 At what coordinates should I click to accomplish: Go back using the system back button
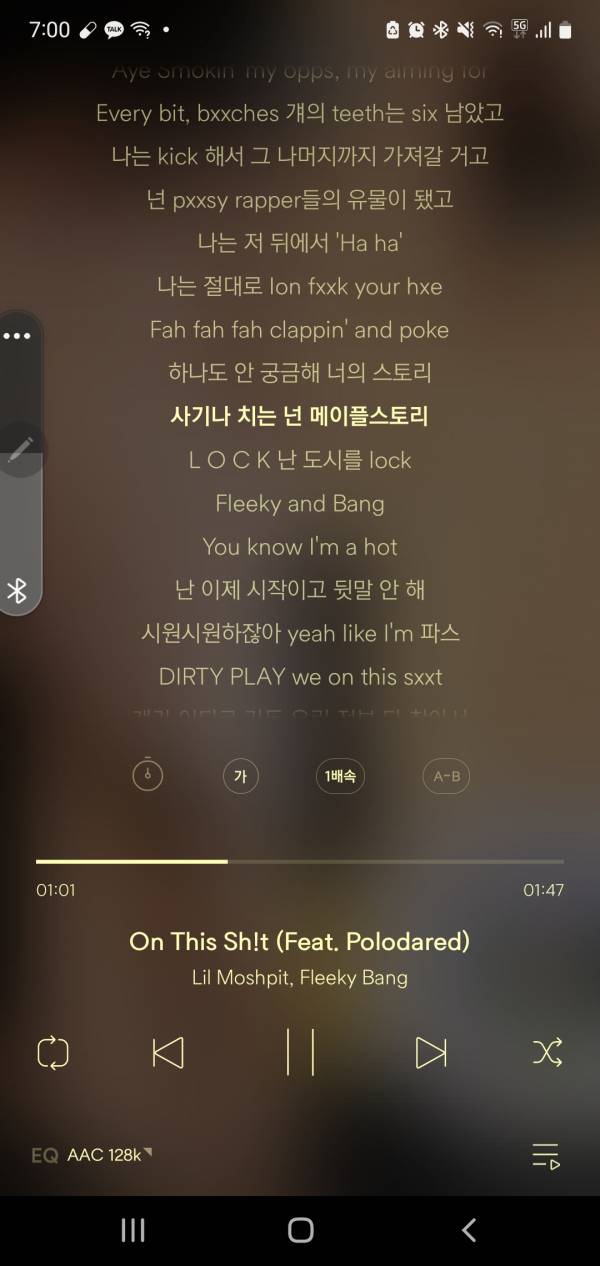468,1230
